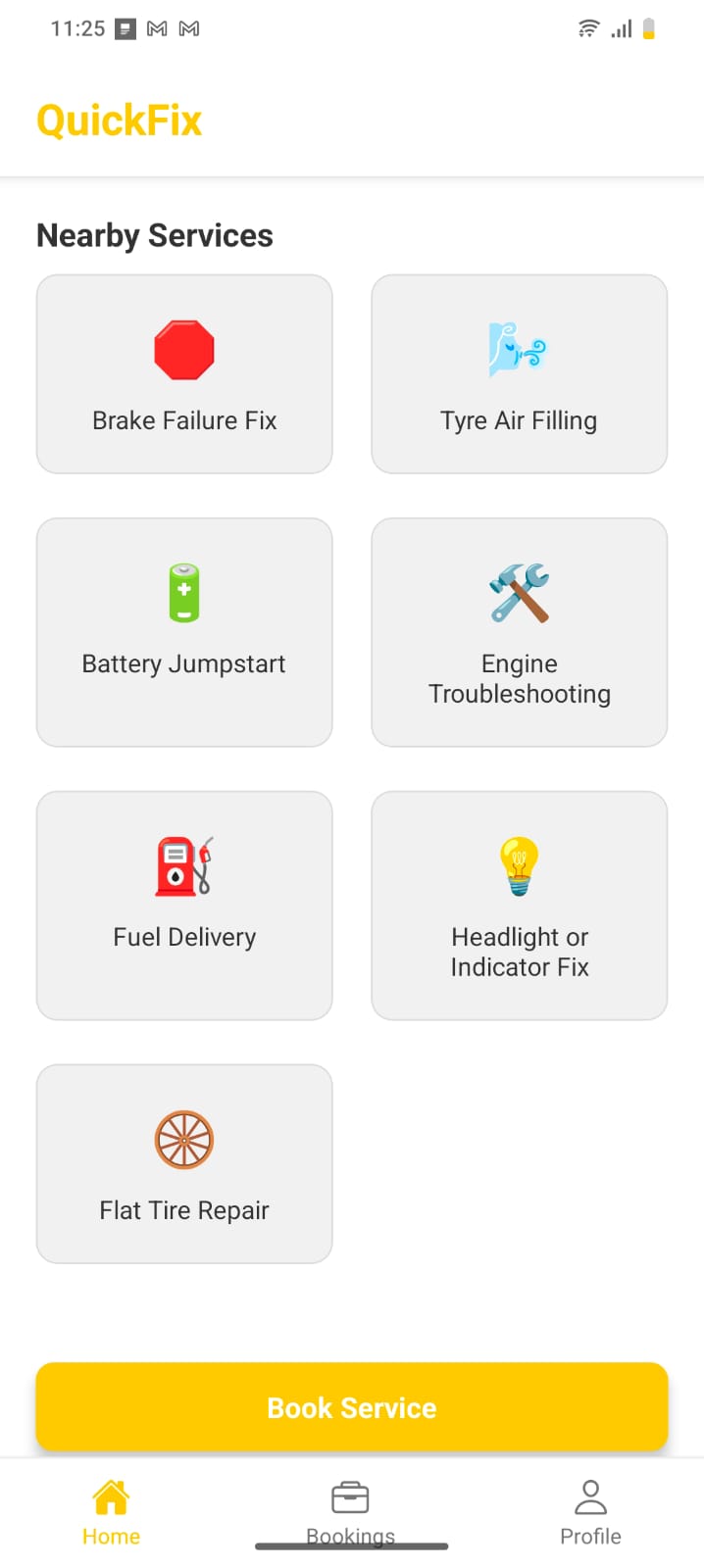This screenshot has width=704, height=1568.
Task: Select the Fuel Delivery card
Action: tap(184, 906)
